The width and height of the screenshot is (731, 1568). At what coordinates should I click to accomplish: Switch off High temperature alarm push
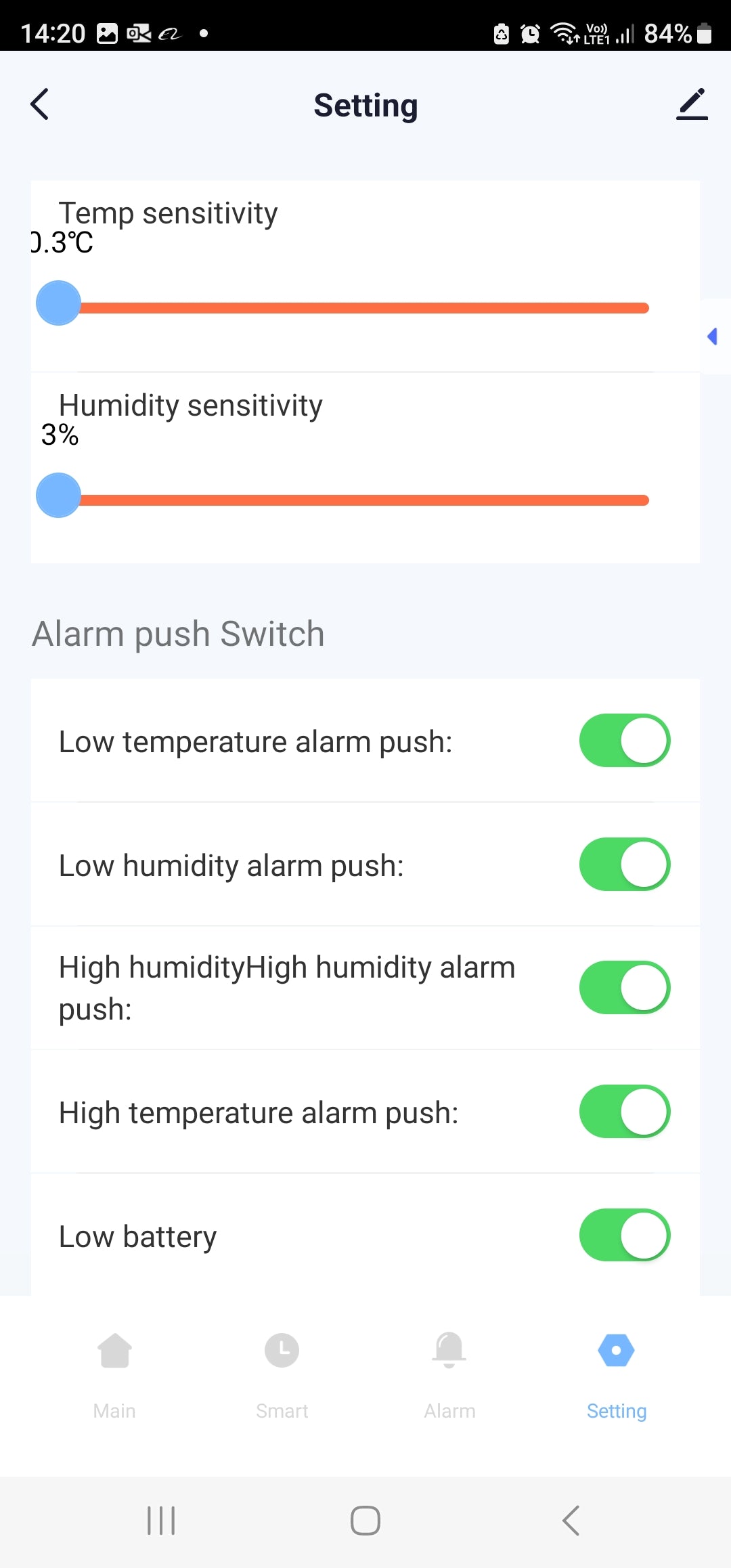(x=624, y=1112)
